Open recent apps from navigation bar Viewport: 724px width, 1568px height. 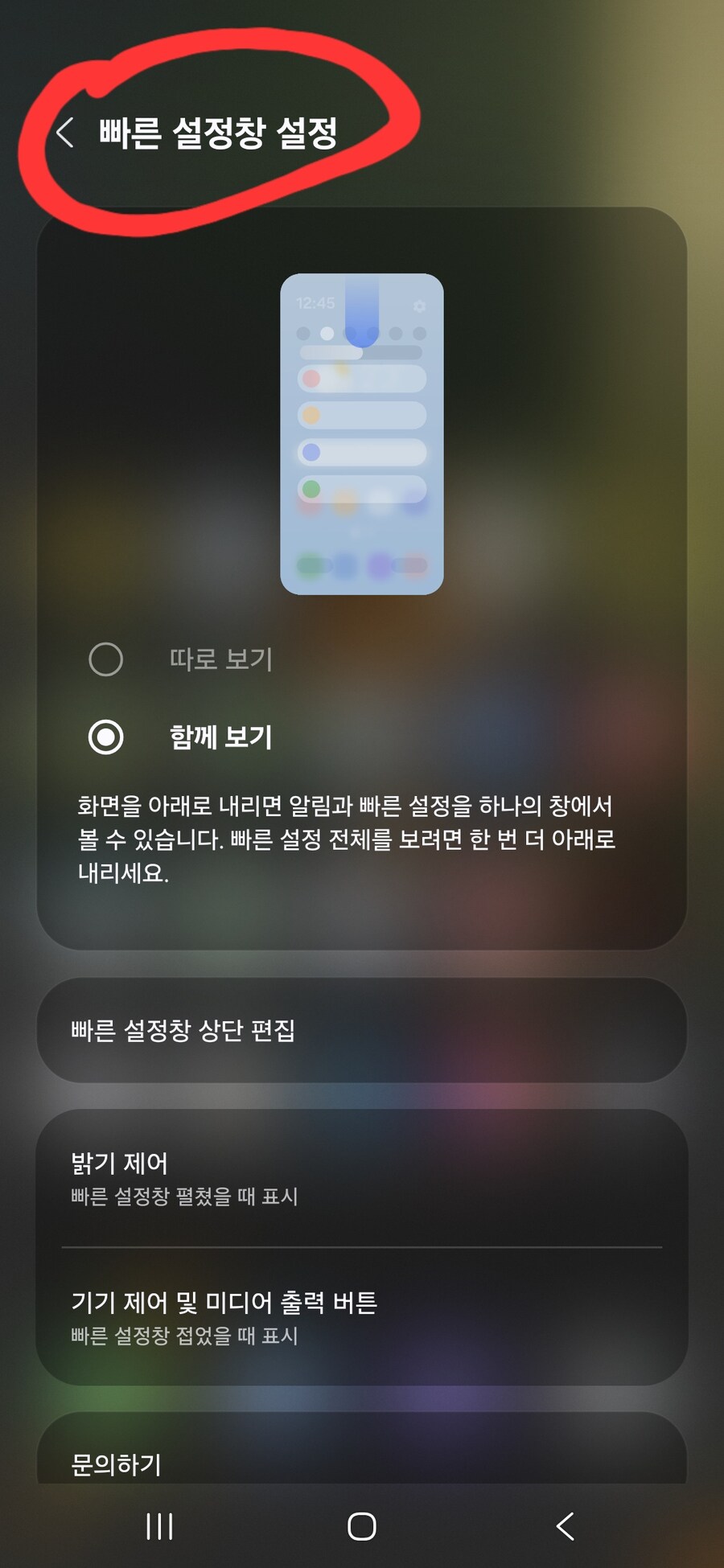(x=159, y=1525)
